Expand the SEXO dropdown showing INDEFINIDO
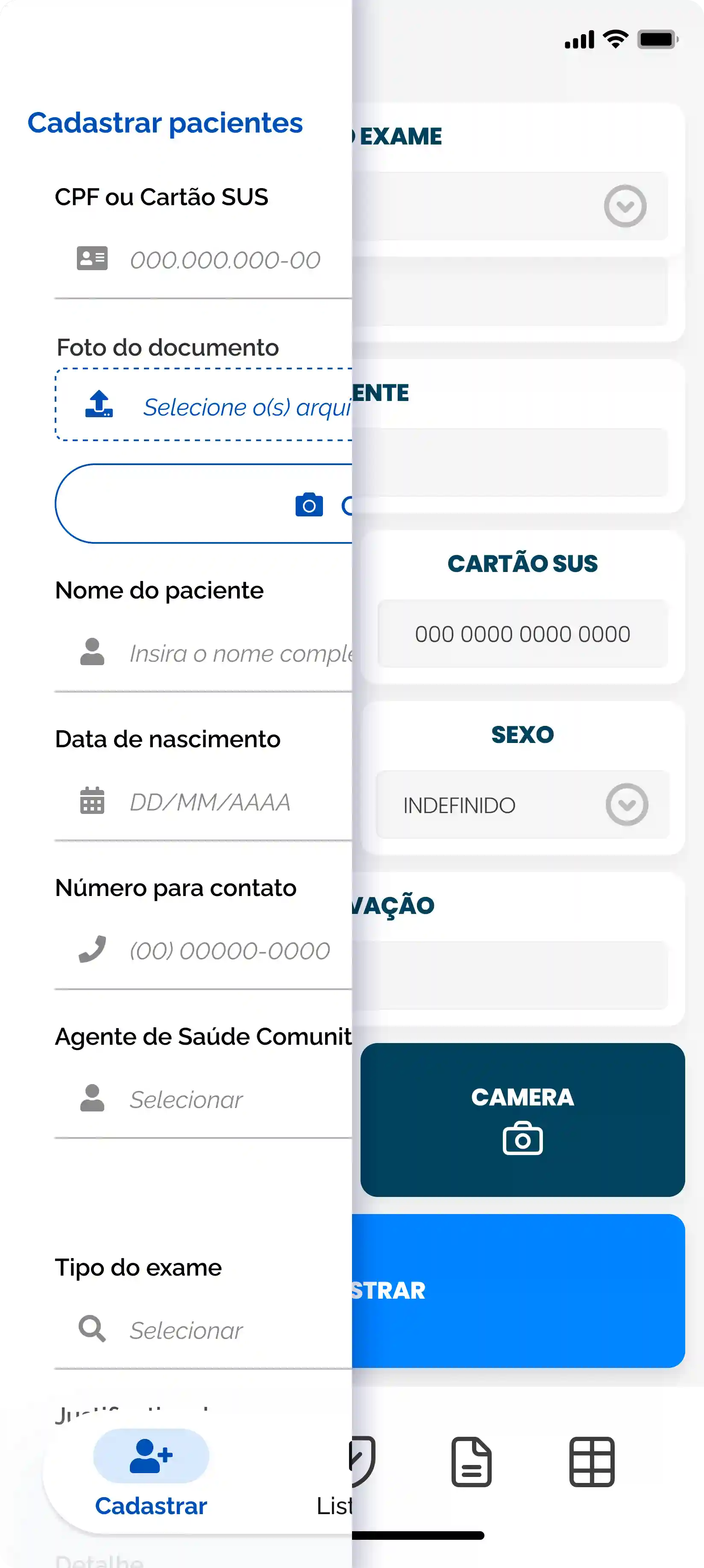The width and height of the screenshot is (704, 1568). [x=627, y=804]
